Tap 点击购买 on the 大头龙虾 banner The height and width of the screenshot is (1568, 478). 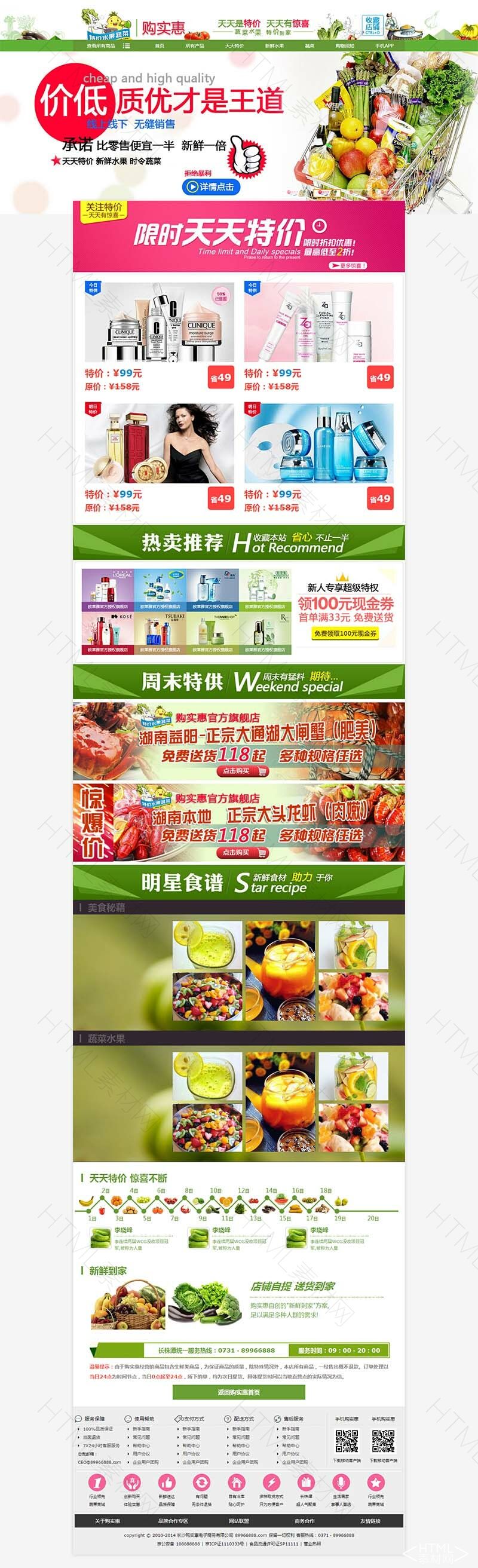(243, 852)
